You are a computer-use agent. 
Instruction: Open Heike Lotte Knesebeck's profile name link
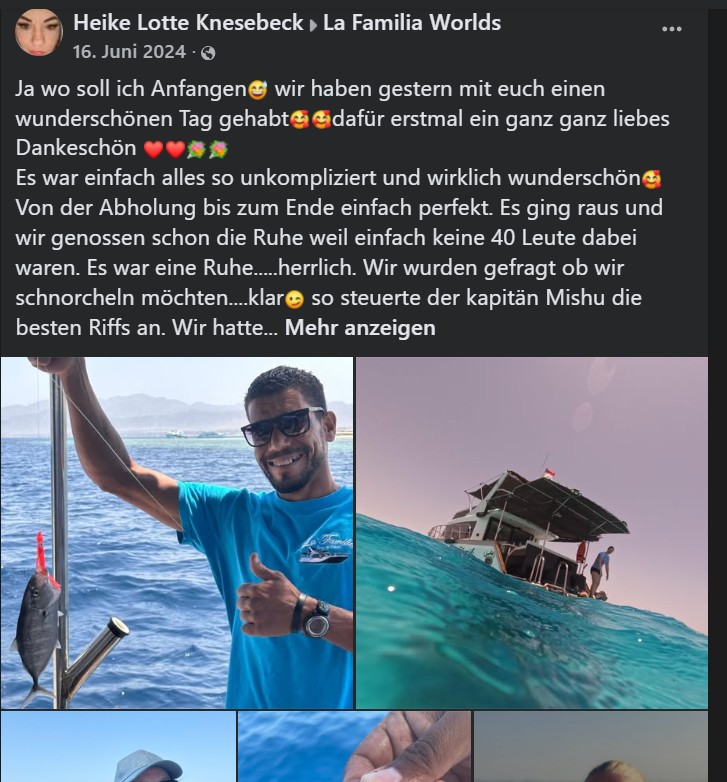[x=188, y=23]
